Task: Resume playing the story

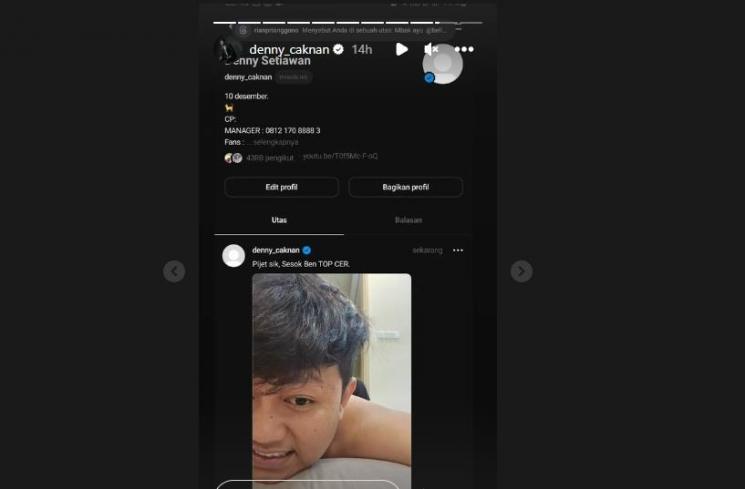Action: click(401, 49)
